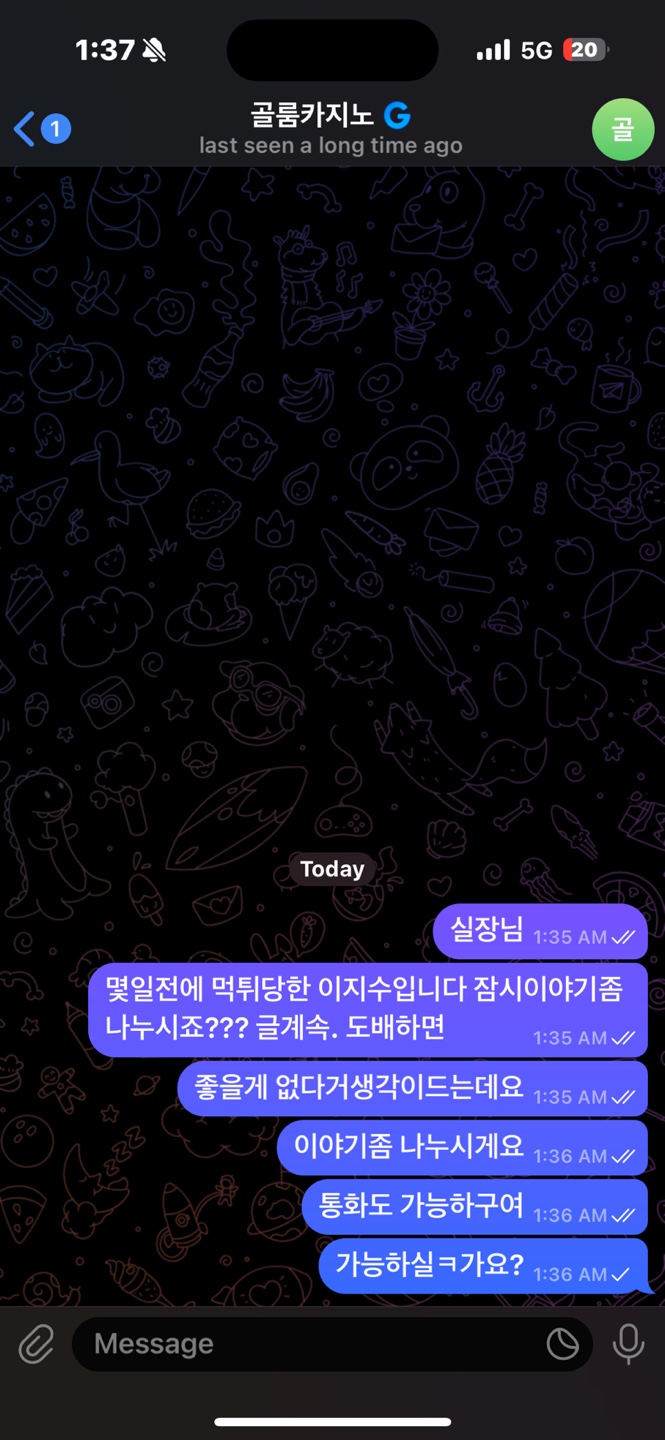Open 골룸카지노 profile avatar
This screenshot has height=1440, width=665.
(x=622, y=129)
